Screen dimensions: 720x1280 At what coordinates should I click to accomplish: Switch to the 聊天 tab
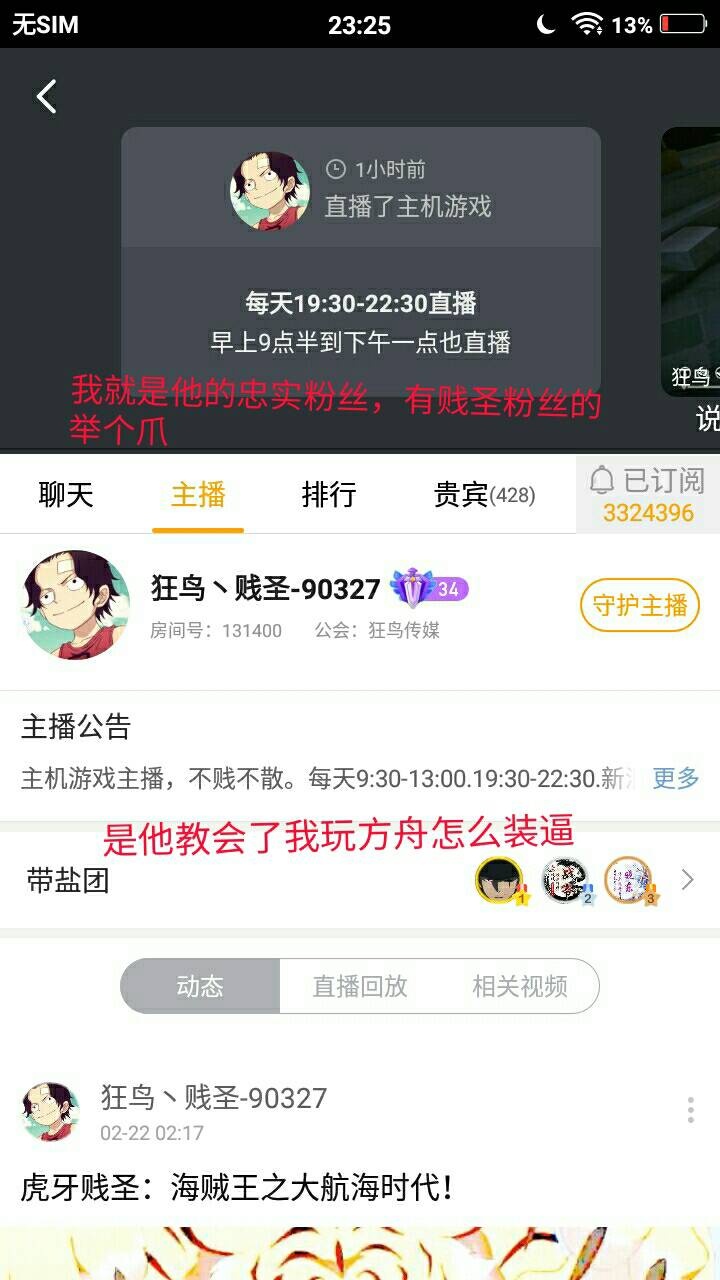(66, 495)
